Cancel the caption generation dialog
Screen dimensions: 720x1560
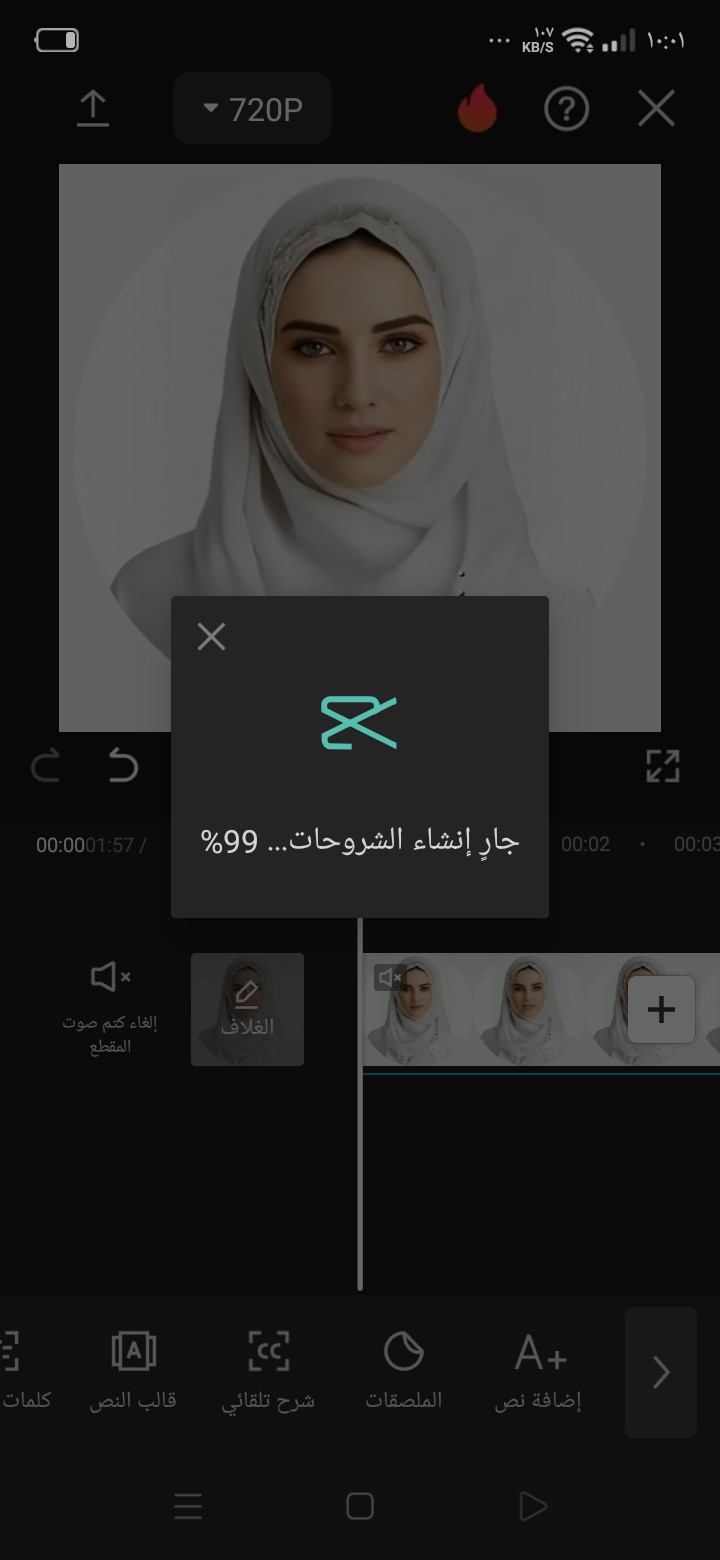(211, 636)
